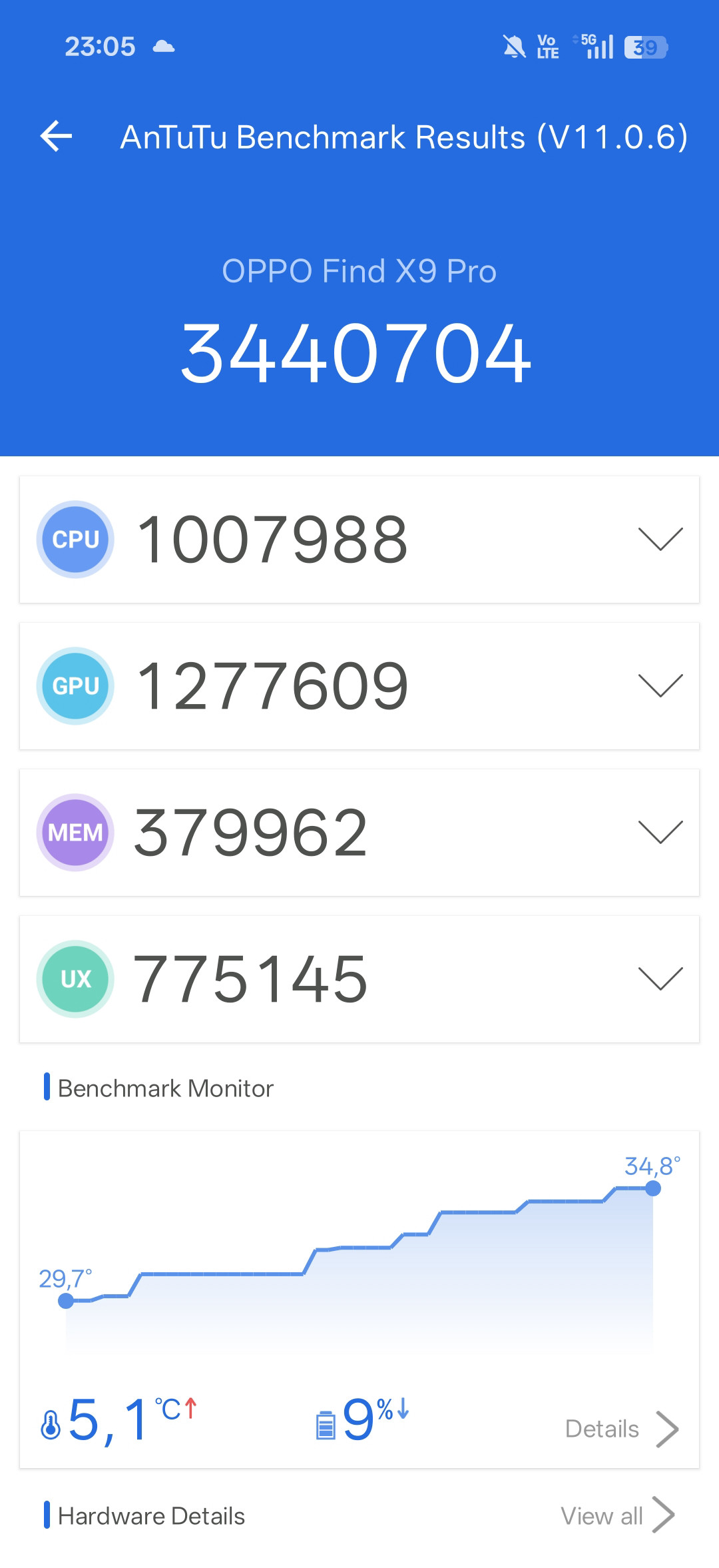719x1568 pixels.
Task: Open Benchmark Monitor Details
Action: point(620,1429)
